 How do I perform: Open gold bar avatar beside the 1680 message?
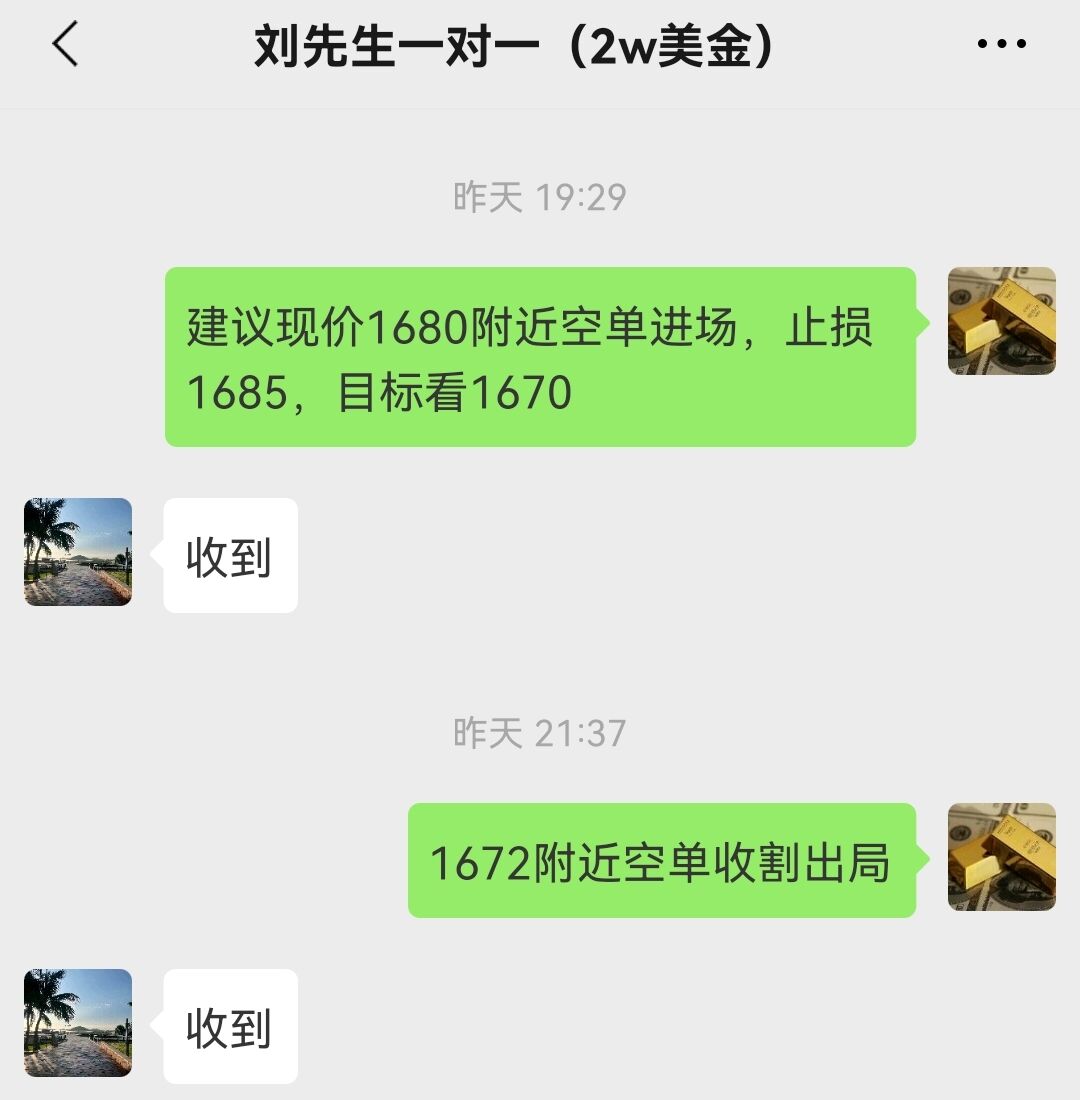coord(1001,321)
